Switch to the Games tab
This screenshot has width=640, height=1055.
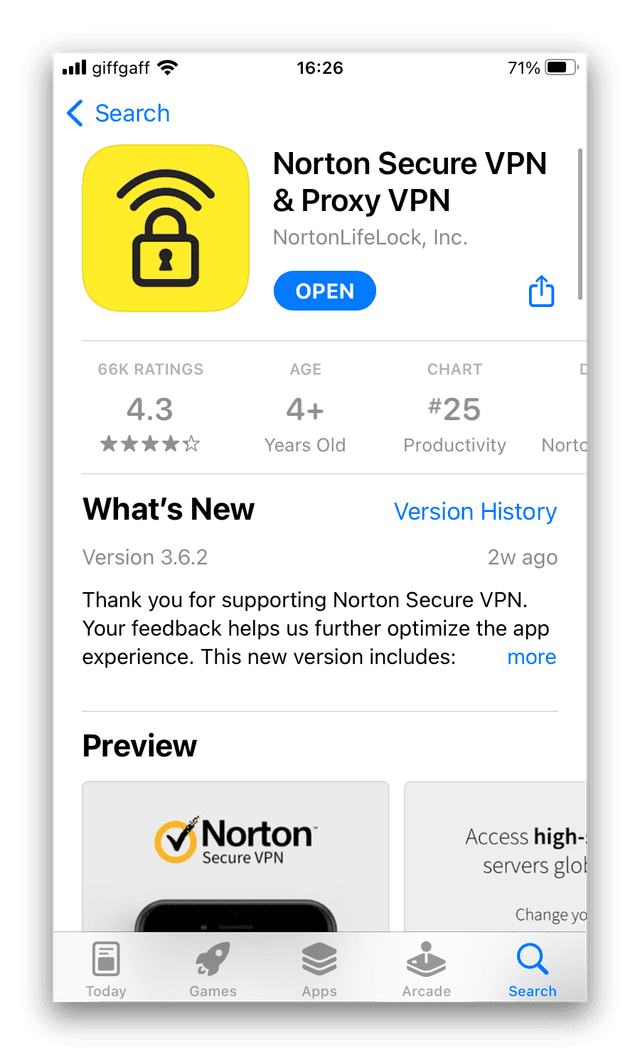point(213,969)
